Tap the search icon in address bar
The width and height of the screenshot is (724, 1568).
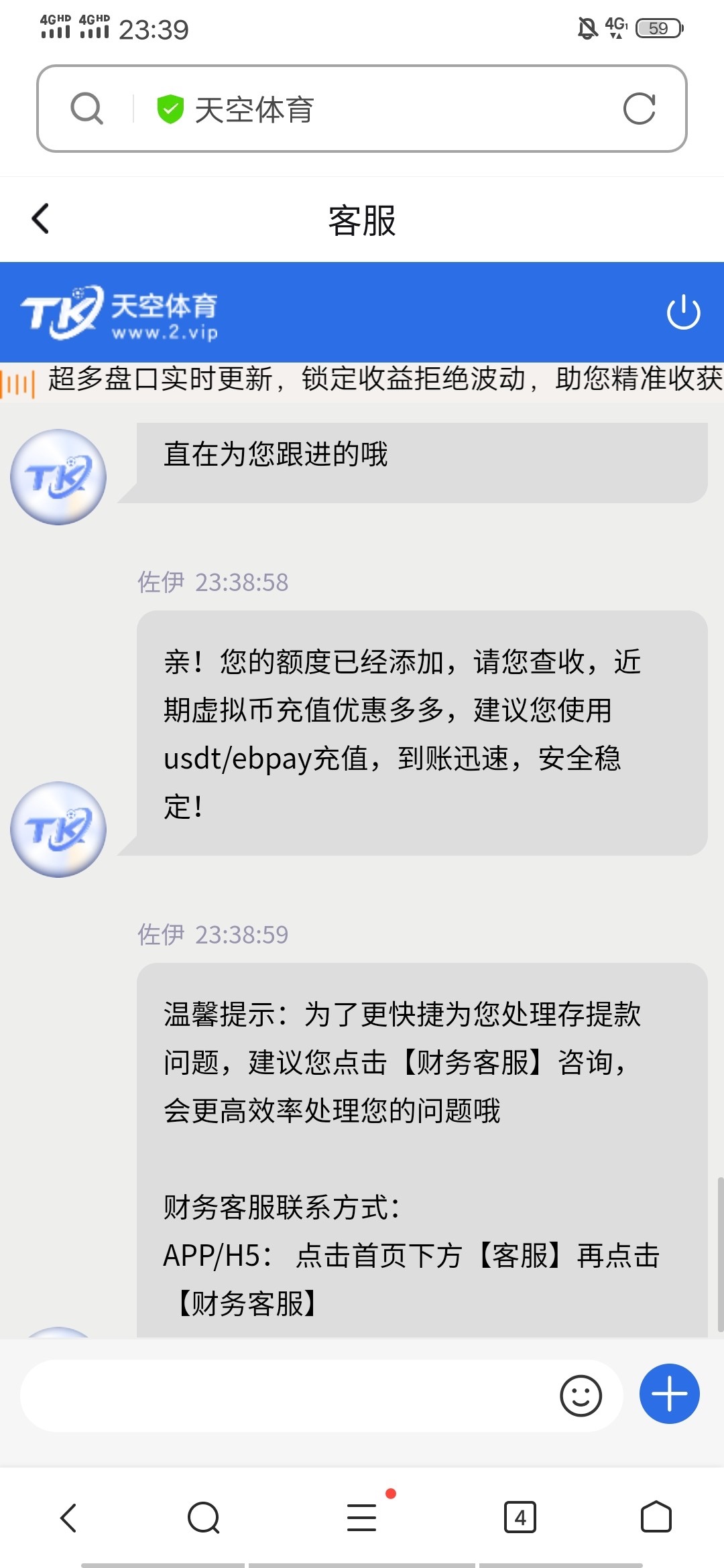(x=87, y=109)
